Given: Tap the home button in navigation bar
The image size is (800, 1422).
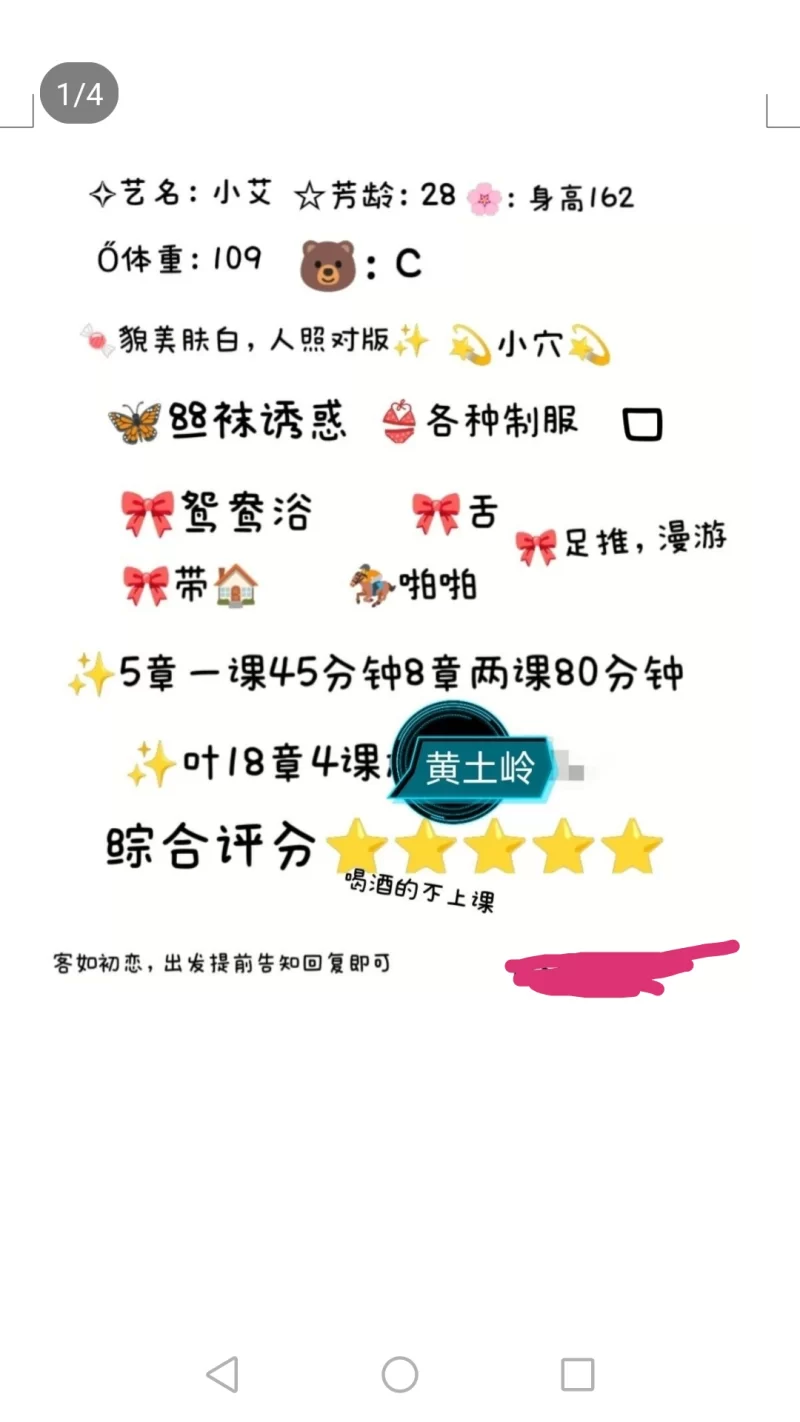Looking at the screenshot, I should [x=400, y=1374].
